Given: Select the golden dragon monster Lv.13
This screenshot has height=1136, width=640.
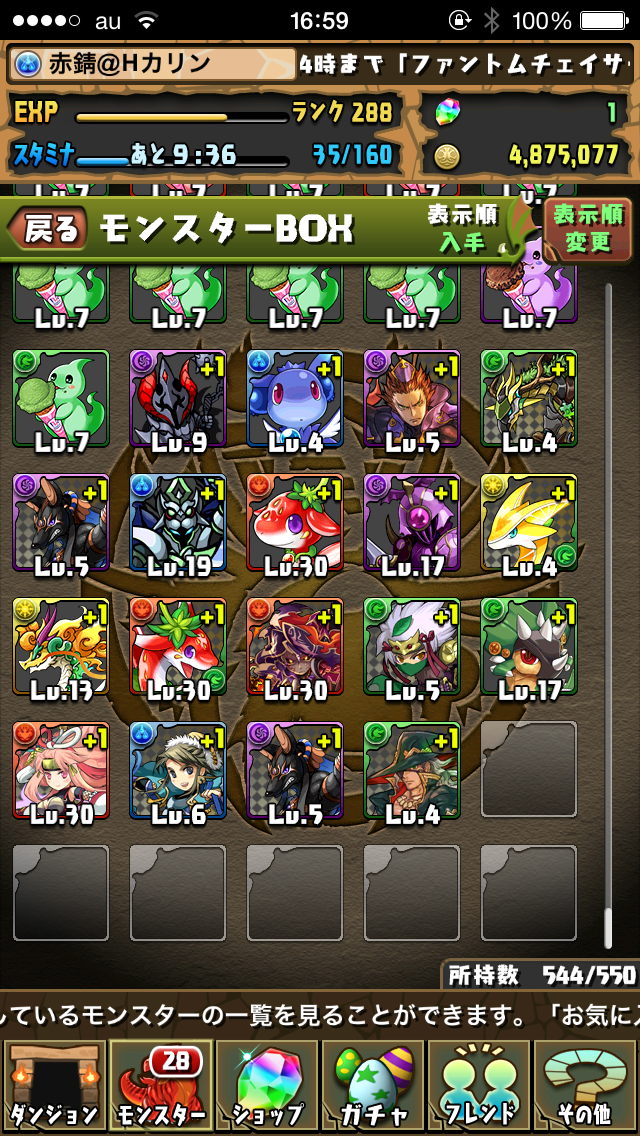Looking at the screenshot, I should click(61, 646).
